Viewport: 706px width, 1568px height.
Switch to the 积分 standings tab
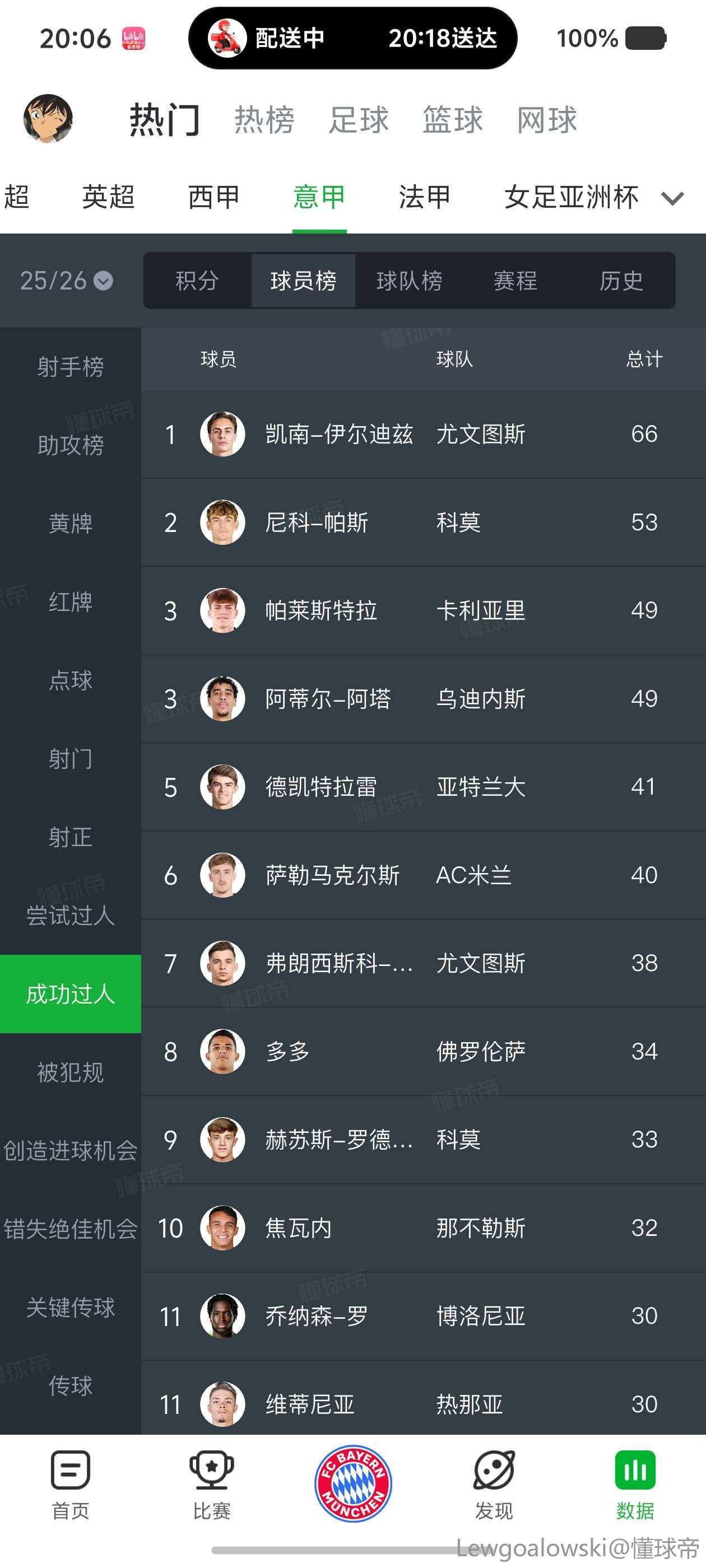[x=197, y=281]
